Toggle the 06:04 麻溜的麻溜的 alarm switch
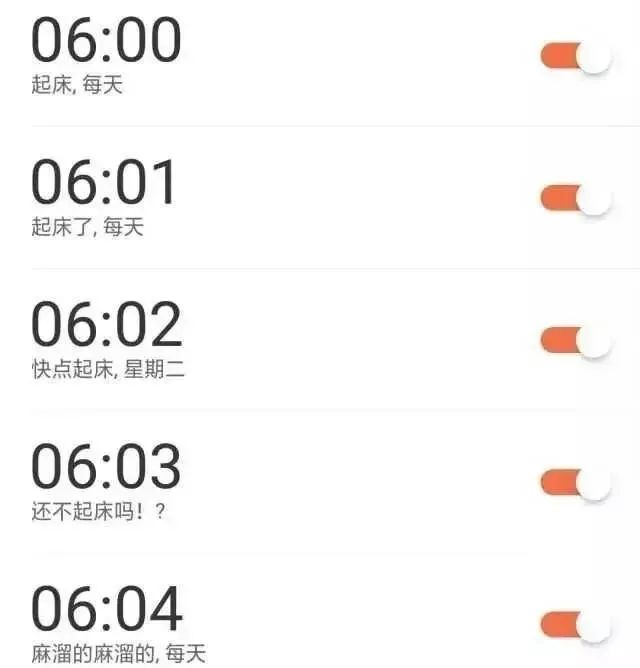The width and height of the screenshot is (640, 668). pyautogui.click(x=575, y=625)
